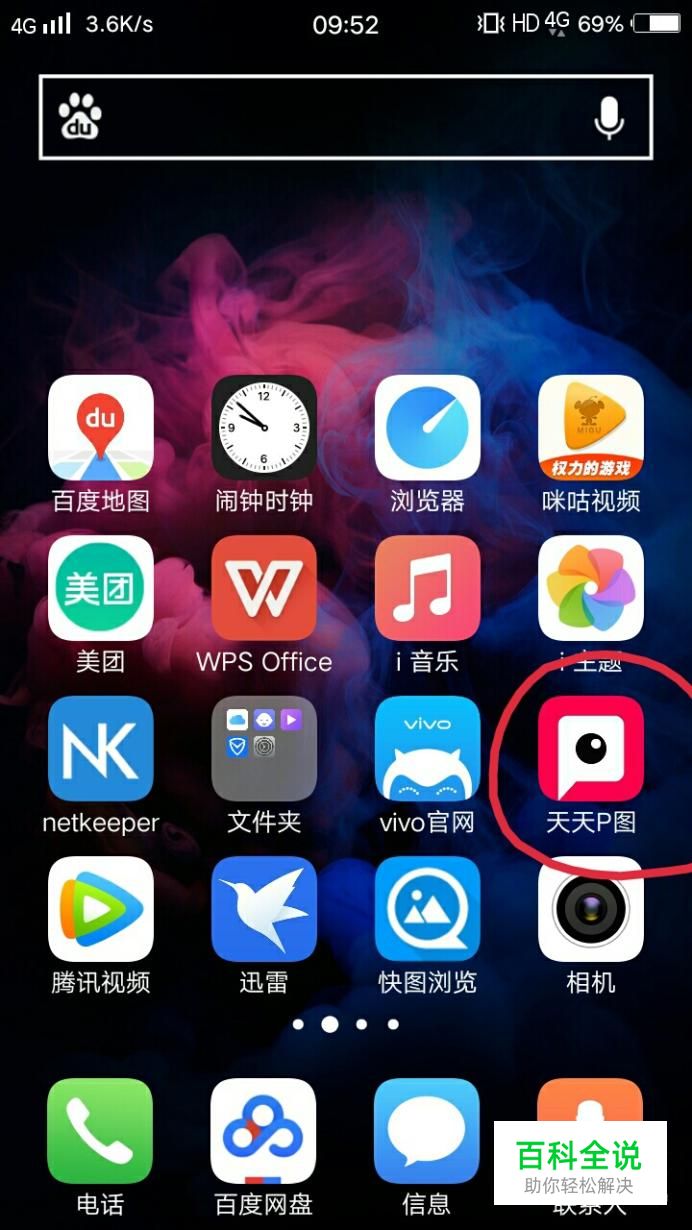This screenshot has height=1230, width=692.
Task: Launch 腾讯视频 app
Action: click(101, 909)
